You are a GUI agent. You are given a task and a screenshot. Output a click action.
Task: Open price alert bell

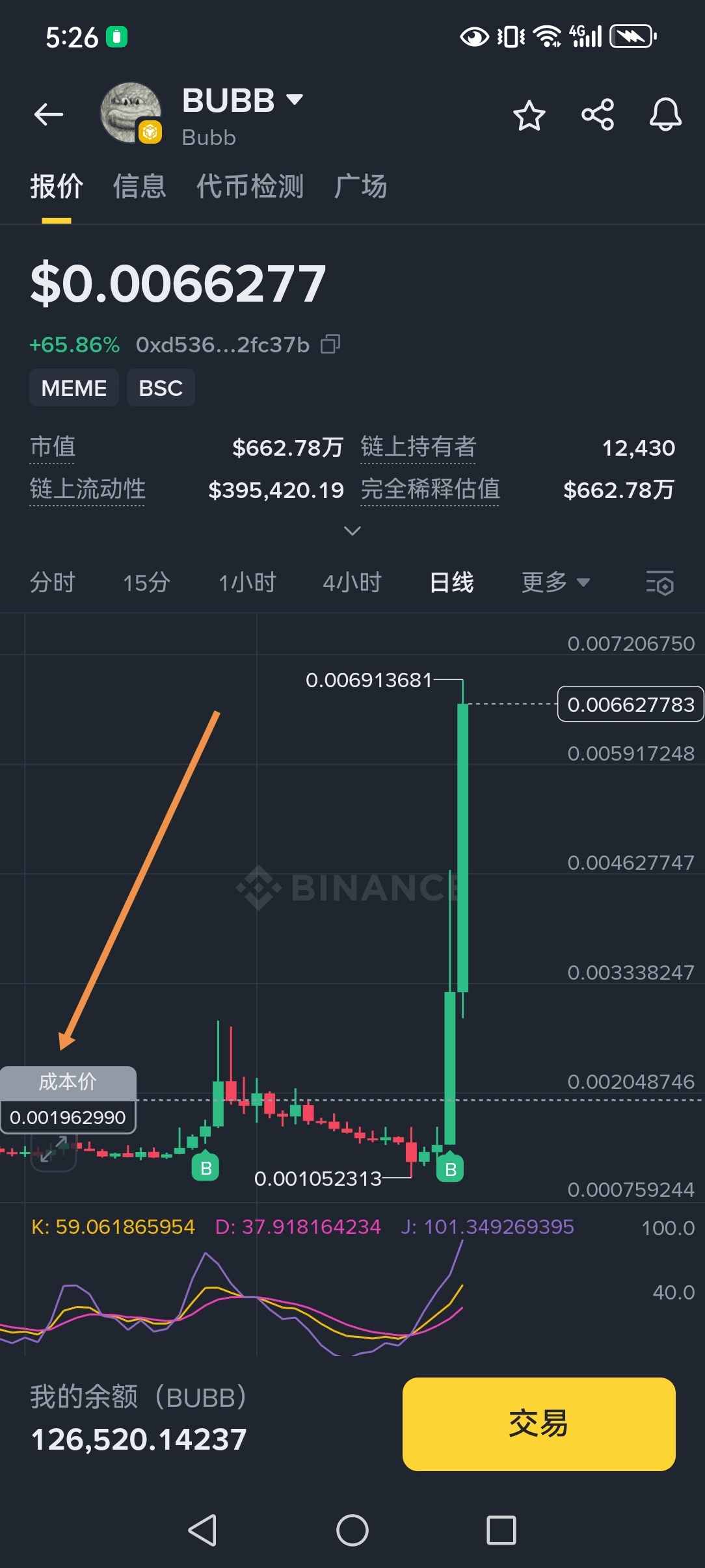pos(665,115)
